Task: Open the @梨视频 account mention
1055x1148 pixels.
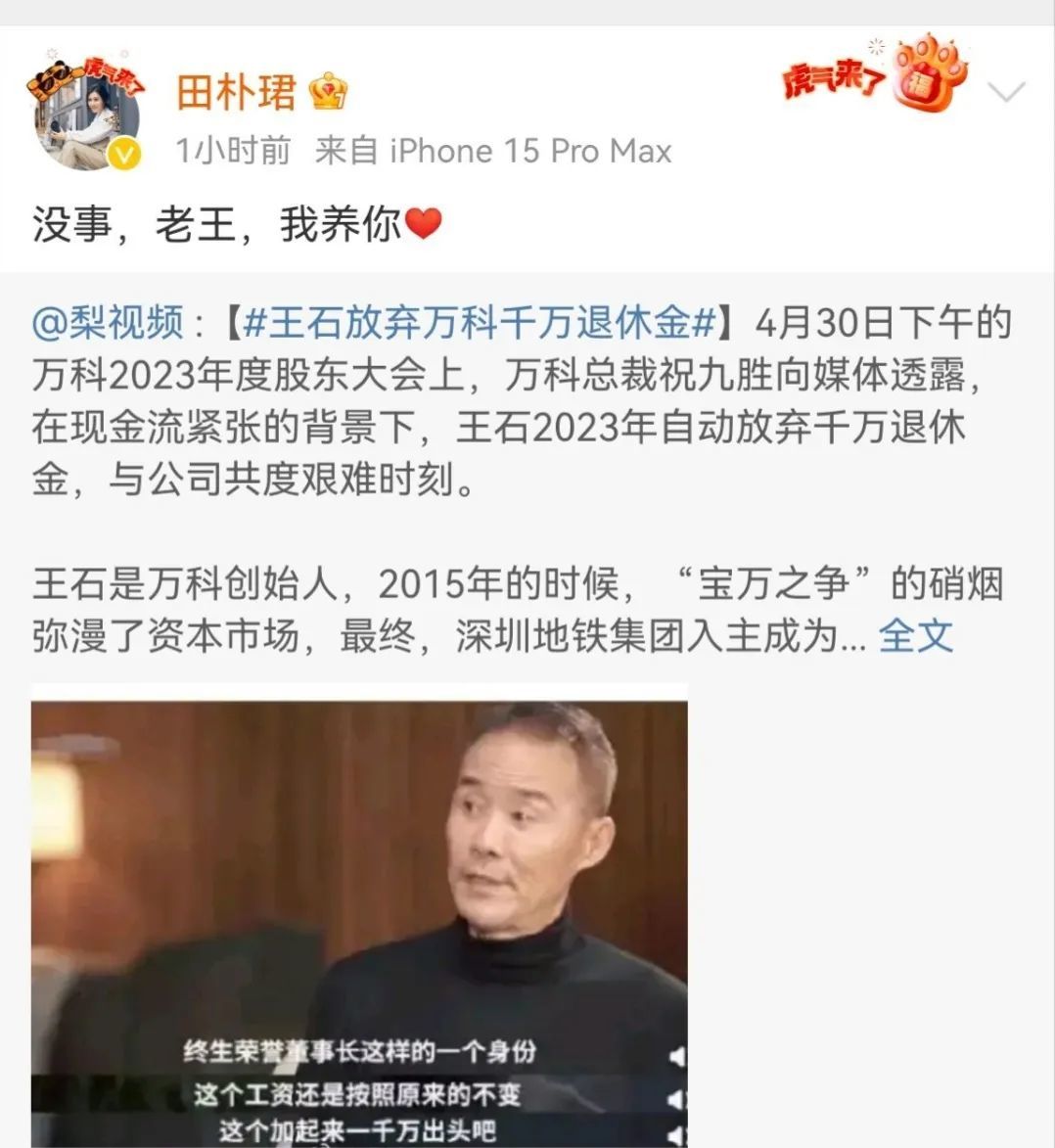Action: point(108,322)
